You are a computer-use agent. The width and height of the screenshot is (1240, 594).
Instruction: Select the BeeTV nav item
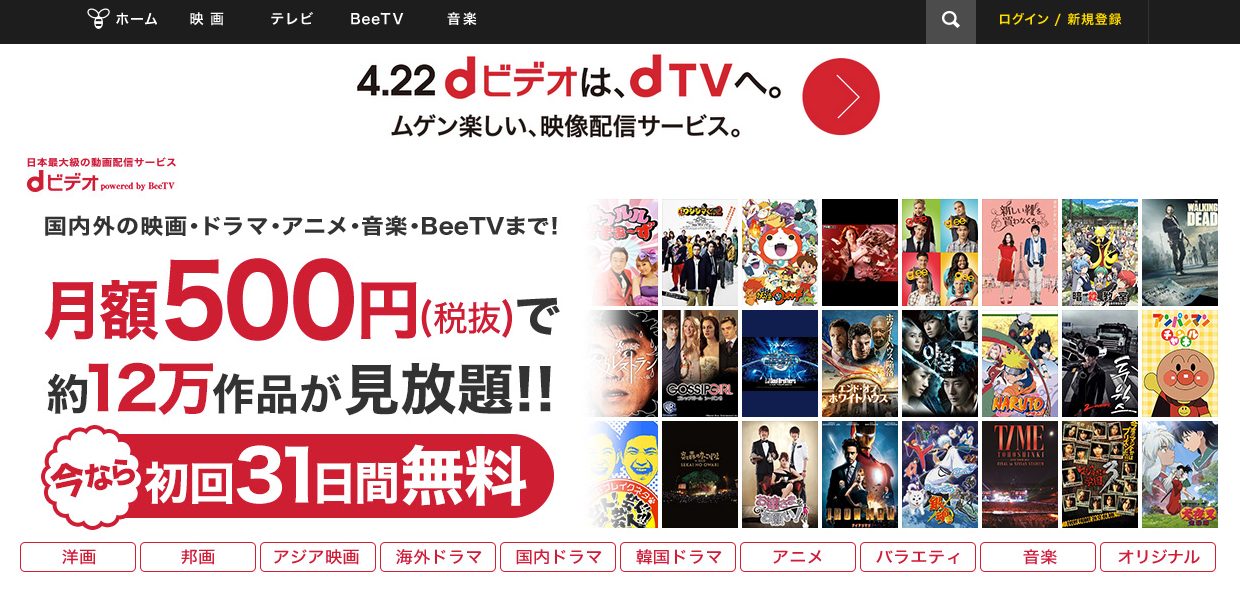coord(376,19)
